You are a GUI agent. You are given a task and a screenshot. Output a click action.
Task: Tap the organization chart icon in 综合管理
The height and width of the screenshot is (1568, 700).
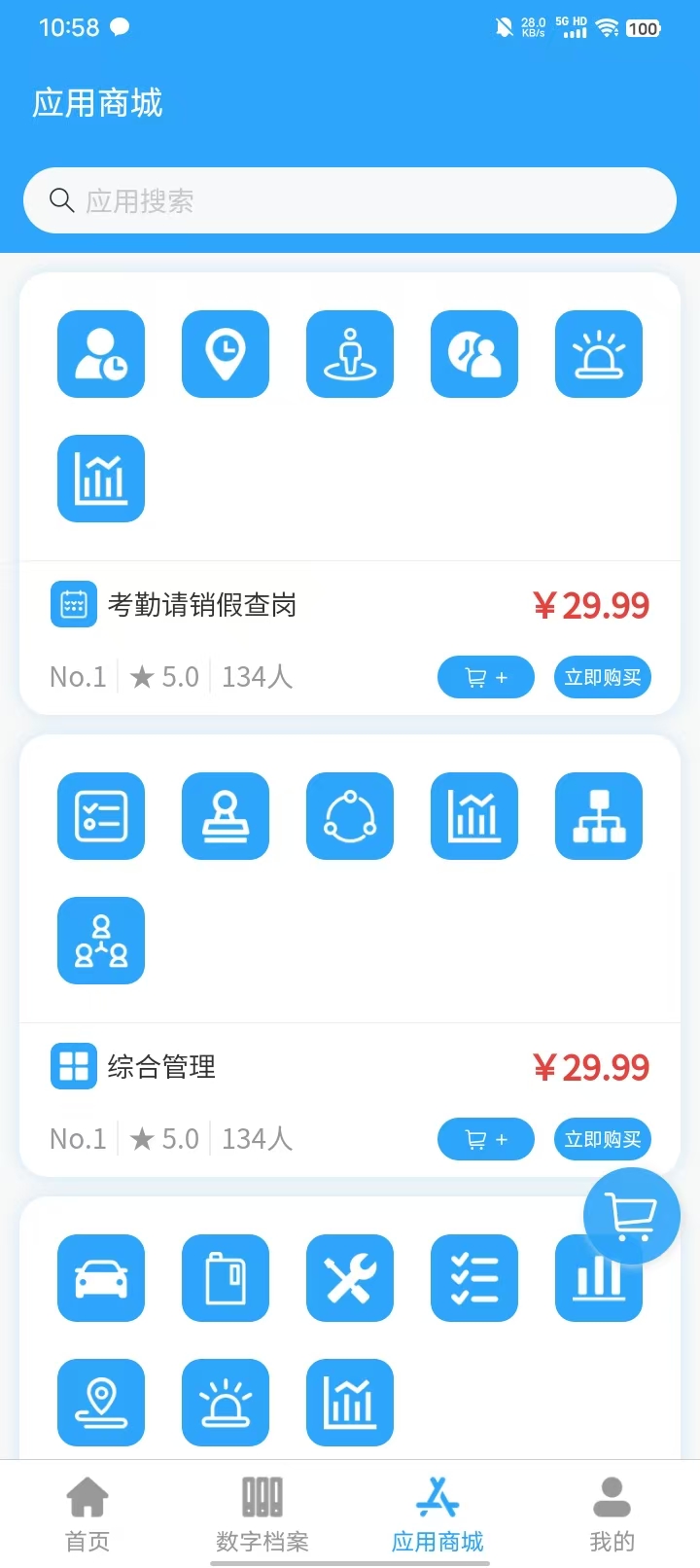[x=599, y=816]
